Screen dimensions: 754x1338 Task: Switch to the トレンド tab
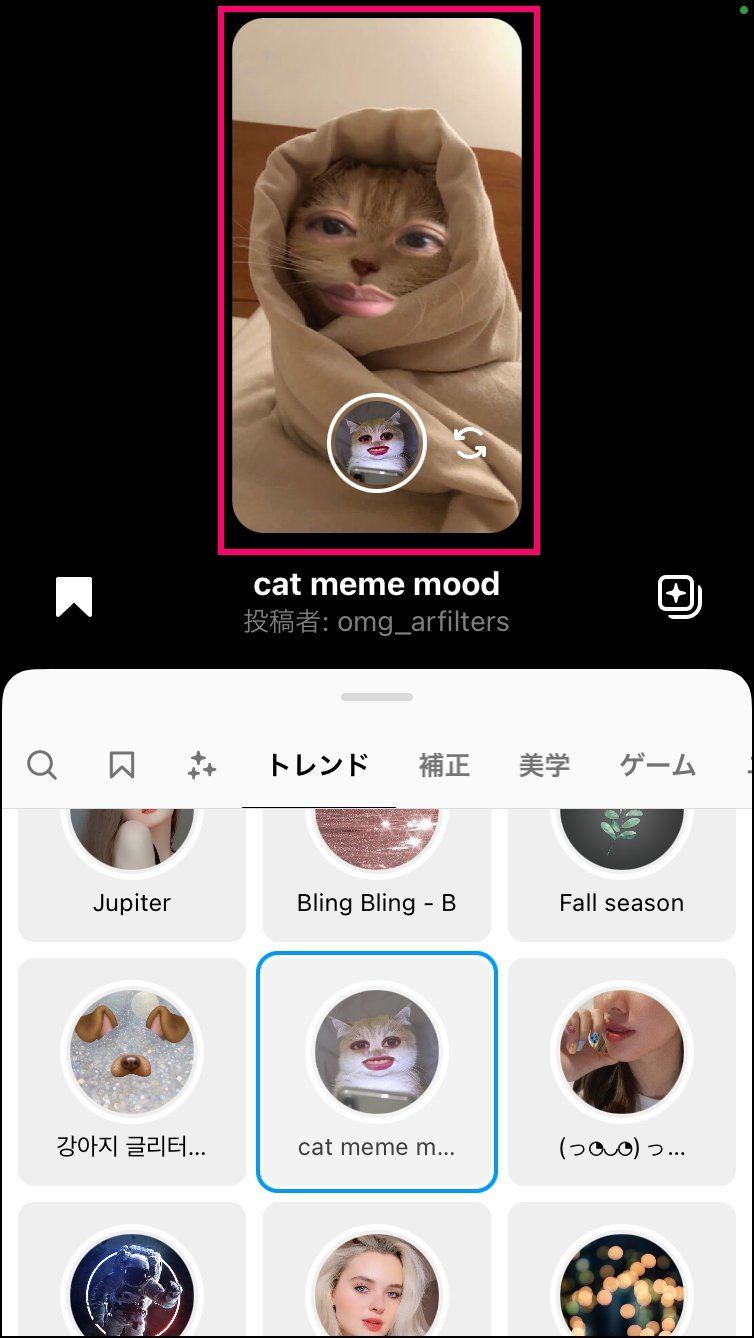pyautogui.click(x=318, y=766)
